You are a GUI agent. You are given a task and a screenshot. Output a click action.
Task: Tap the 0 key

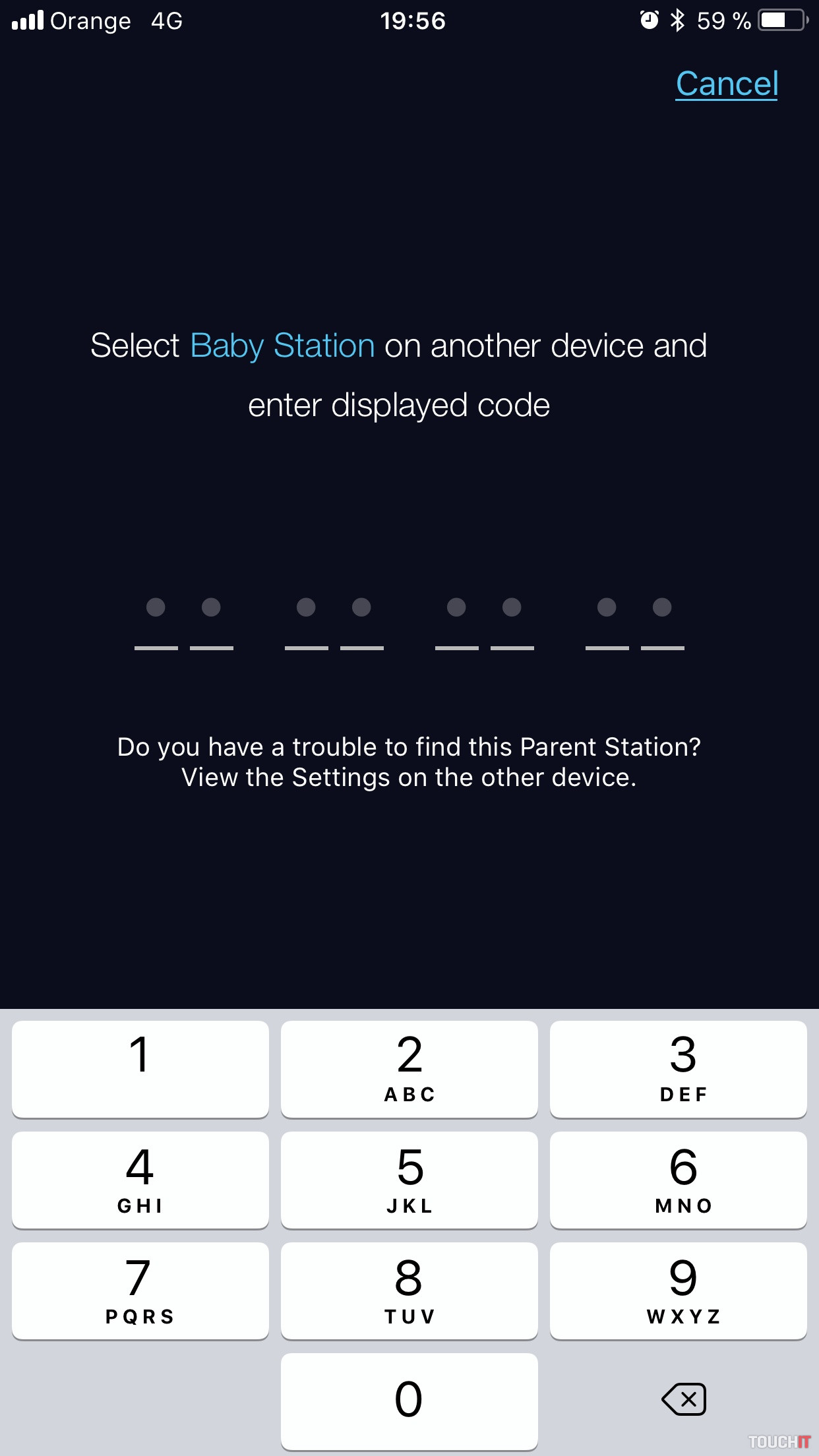click(409, 1401)
